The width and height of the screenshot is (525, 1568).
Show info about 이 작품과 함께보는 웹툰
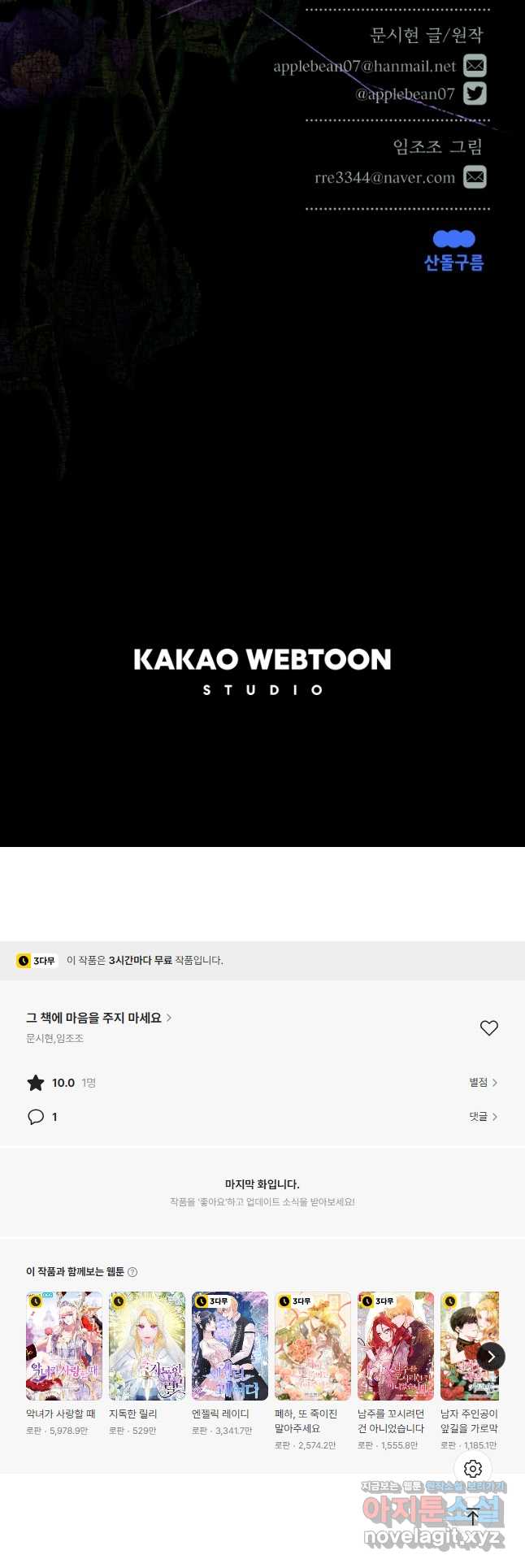tap(132, 1271)
